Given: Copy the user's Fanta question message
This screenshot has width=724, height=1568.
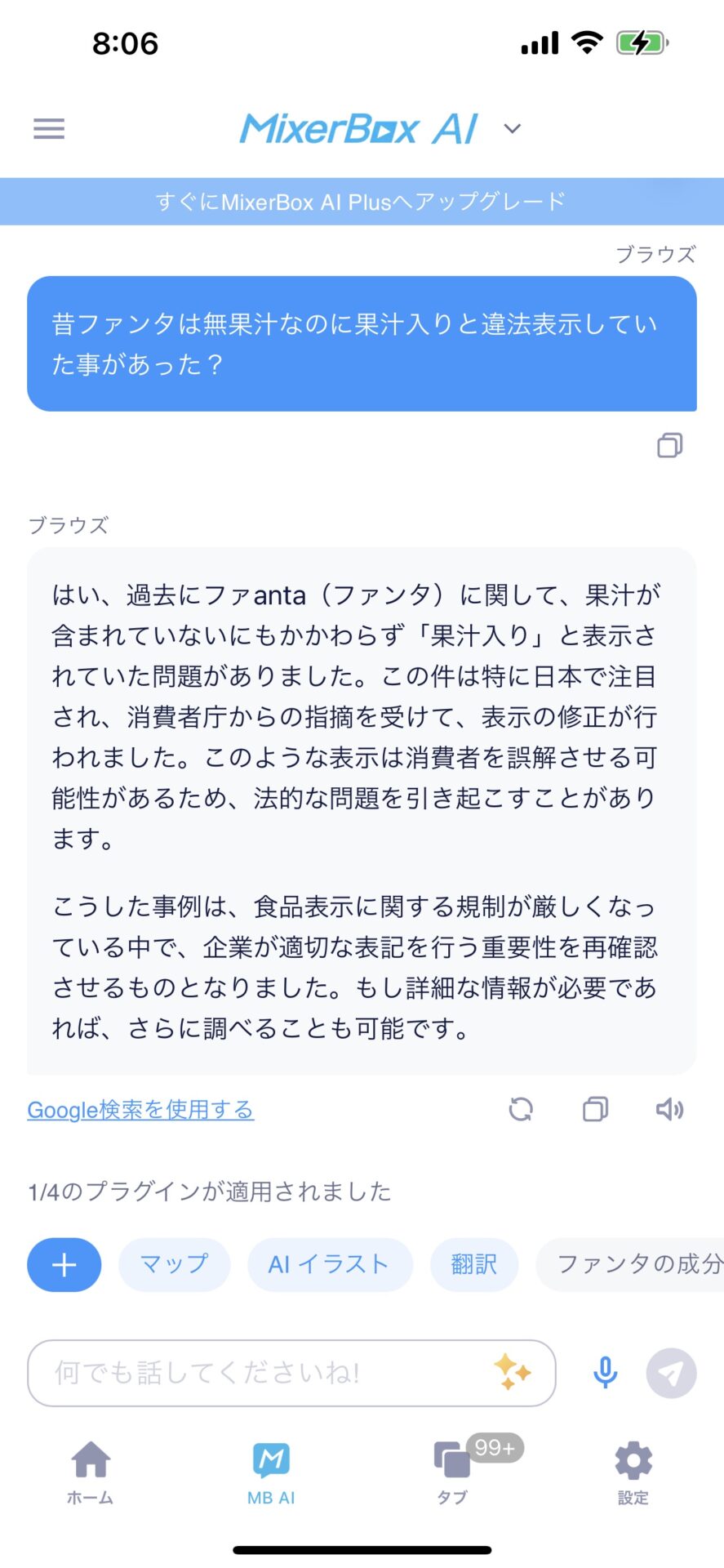Looking at the screenshot, I should [670, 445].
